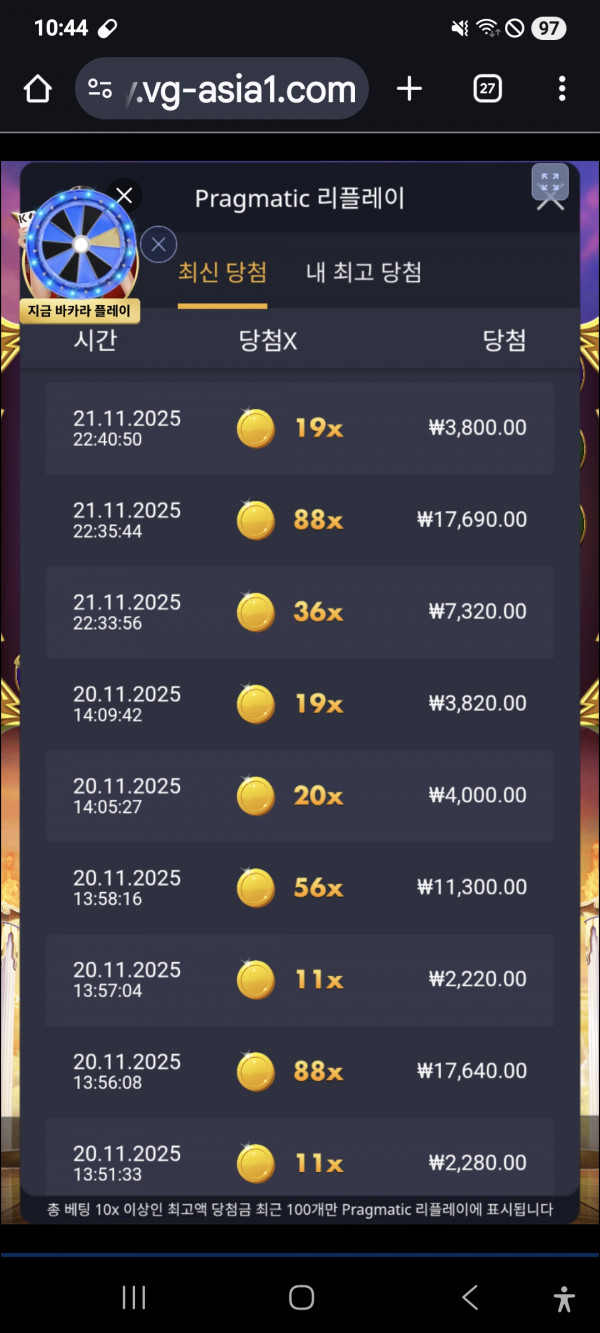The image size is (600, 1333).
Task: Dismiss the baccarat wheel promo banner
Action: (124, 196)
